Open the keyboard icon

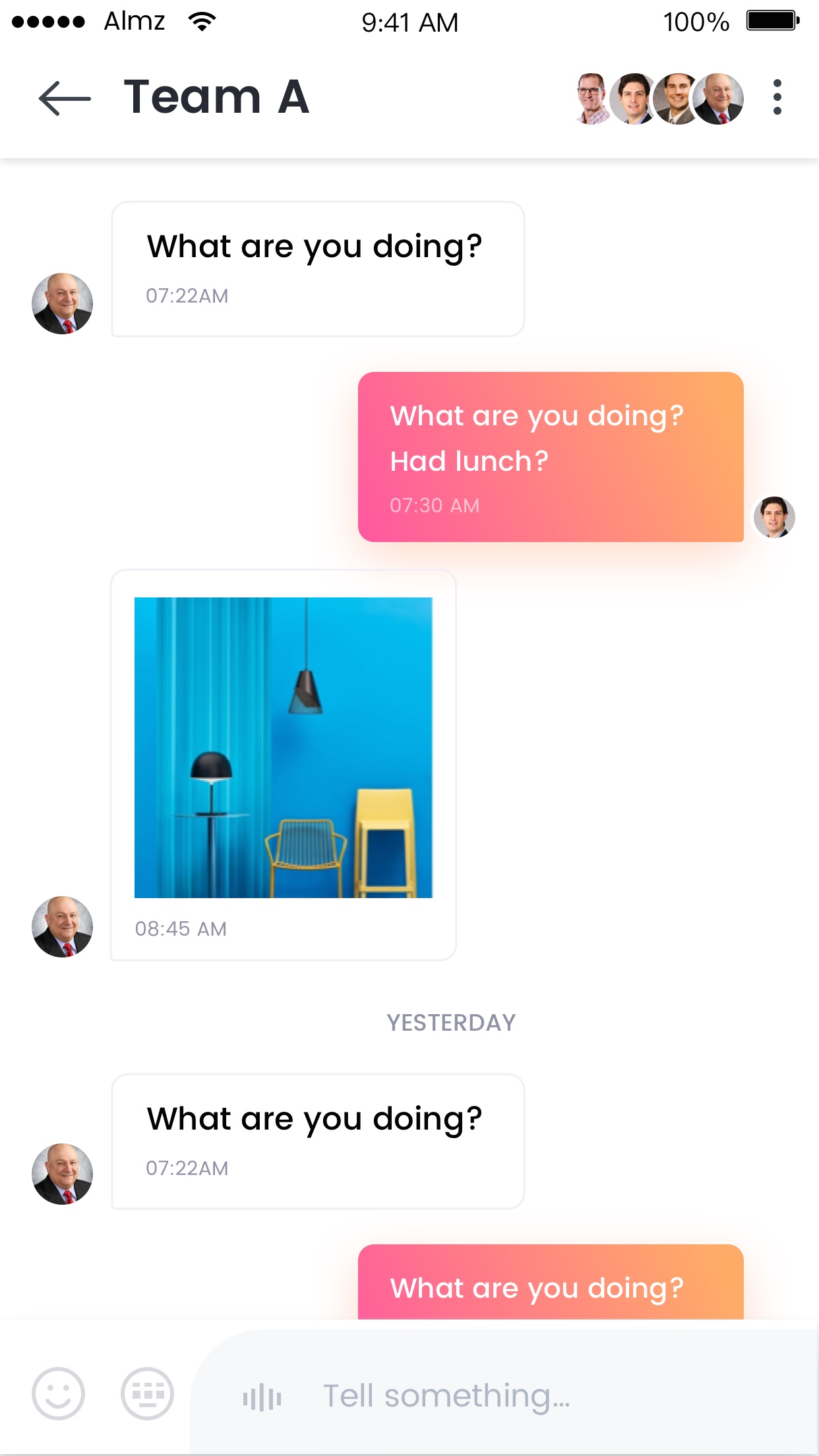pyautogui.click(x=147, y=1393)
